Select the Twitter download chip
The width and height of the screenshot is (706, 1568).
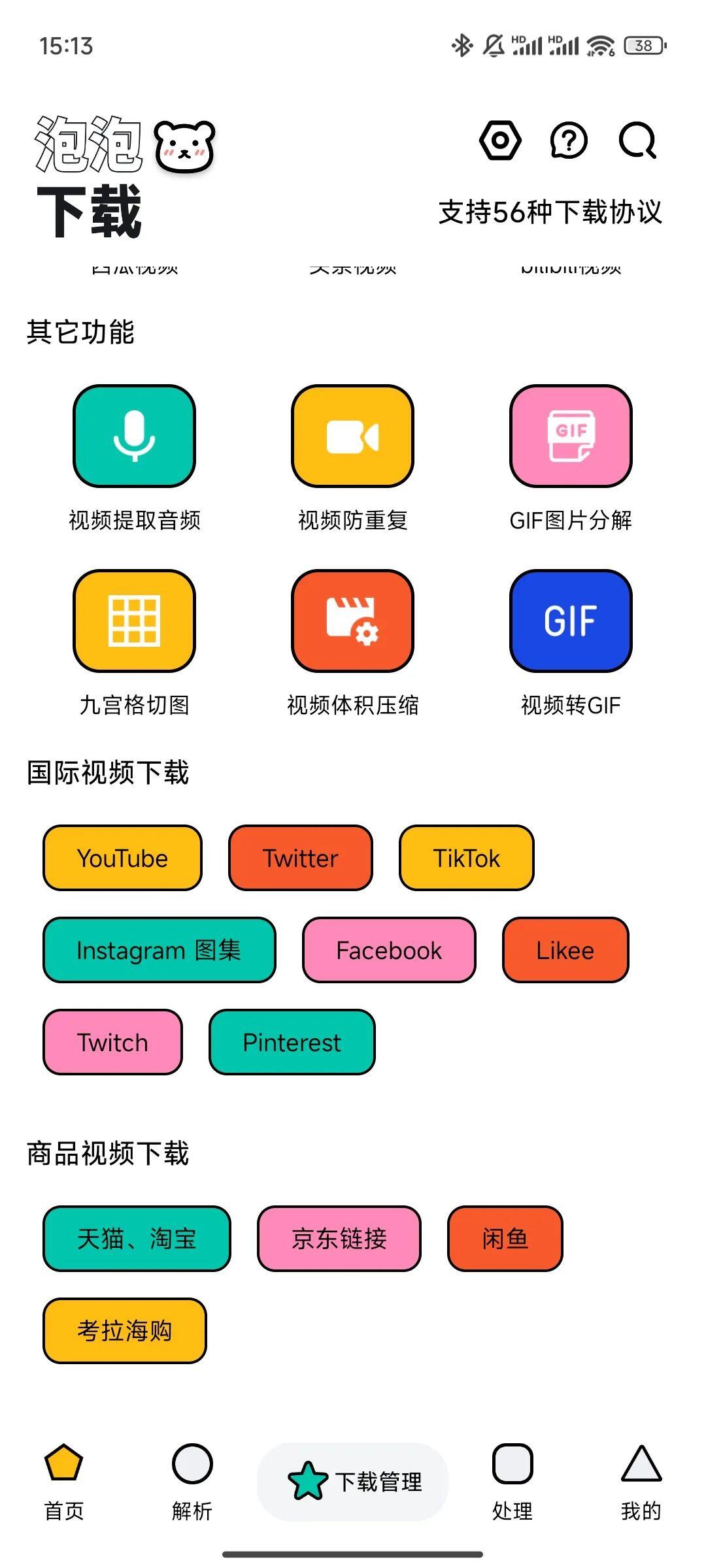pos(301,858)
